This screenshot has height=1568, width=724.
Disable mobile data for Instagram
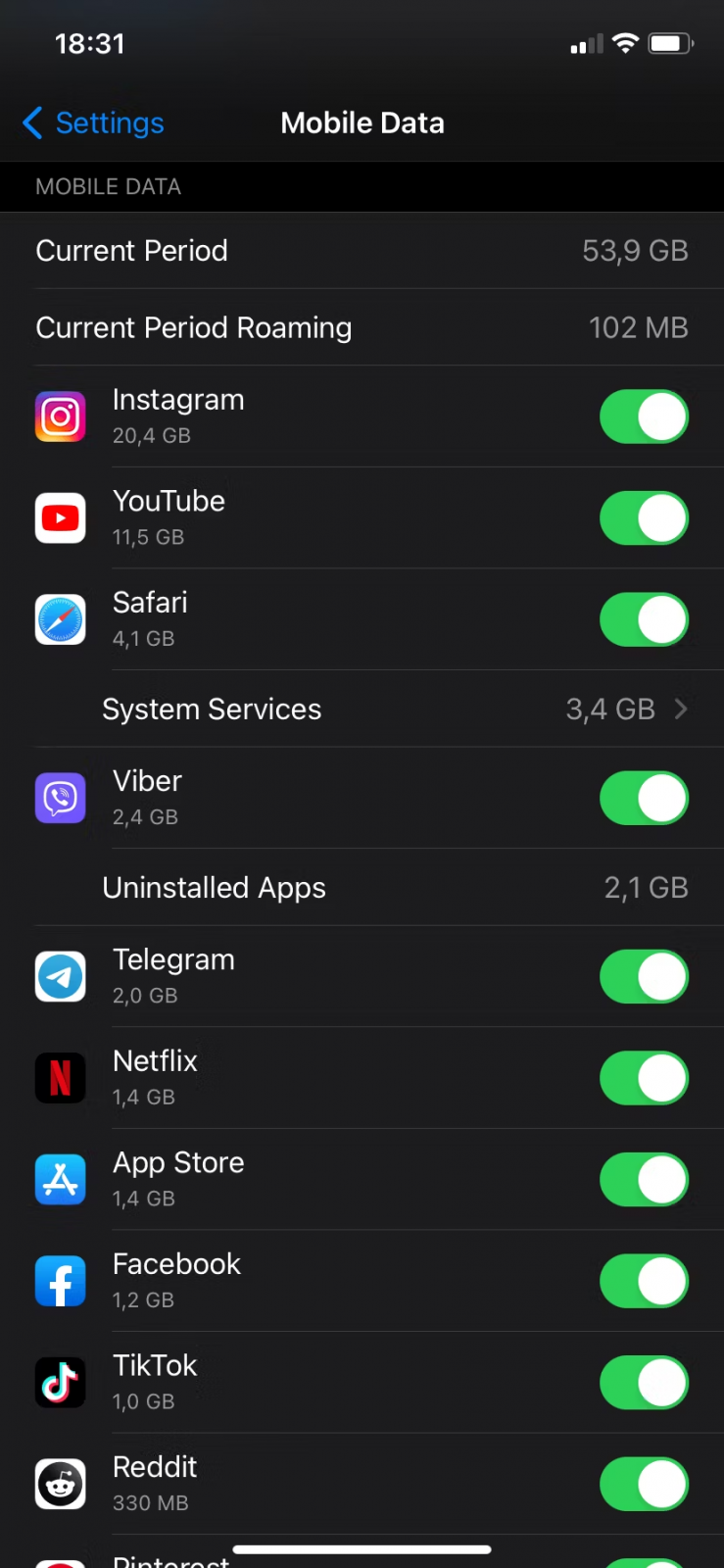pyautogui.click(x=644, y=416)
